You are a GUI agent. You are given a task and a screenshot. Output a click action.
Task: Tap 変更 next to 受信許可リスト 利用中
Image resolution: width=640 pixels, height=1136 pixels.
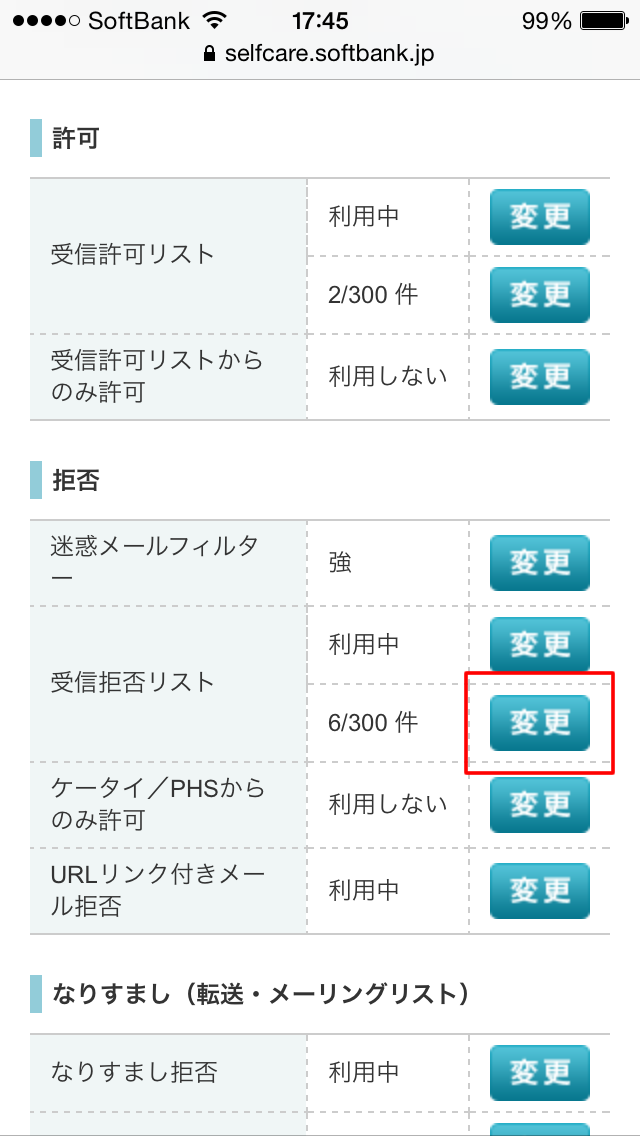click(539, 217)
